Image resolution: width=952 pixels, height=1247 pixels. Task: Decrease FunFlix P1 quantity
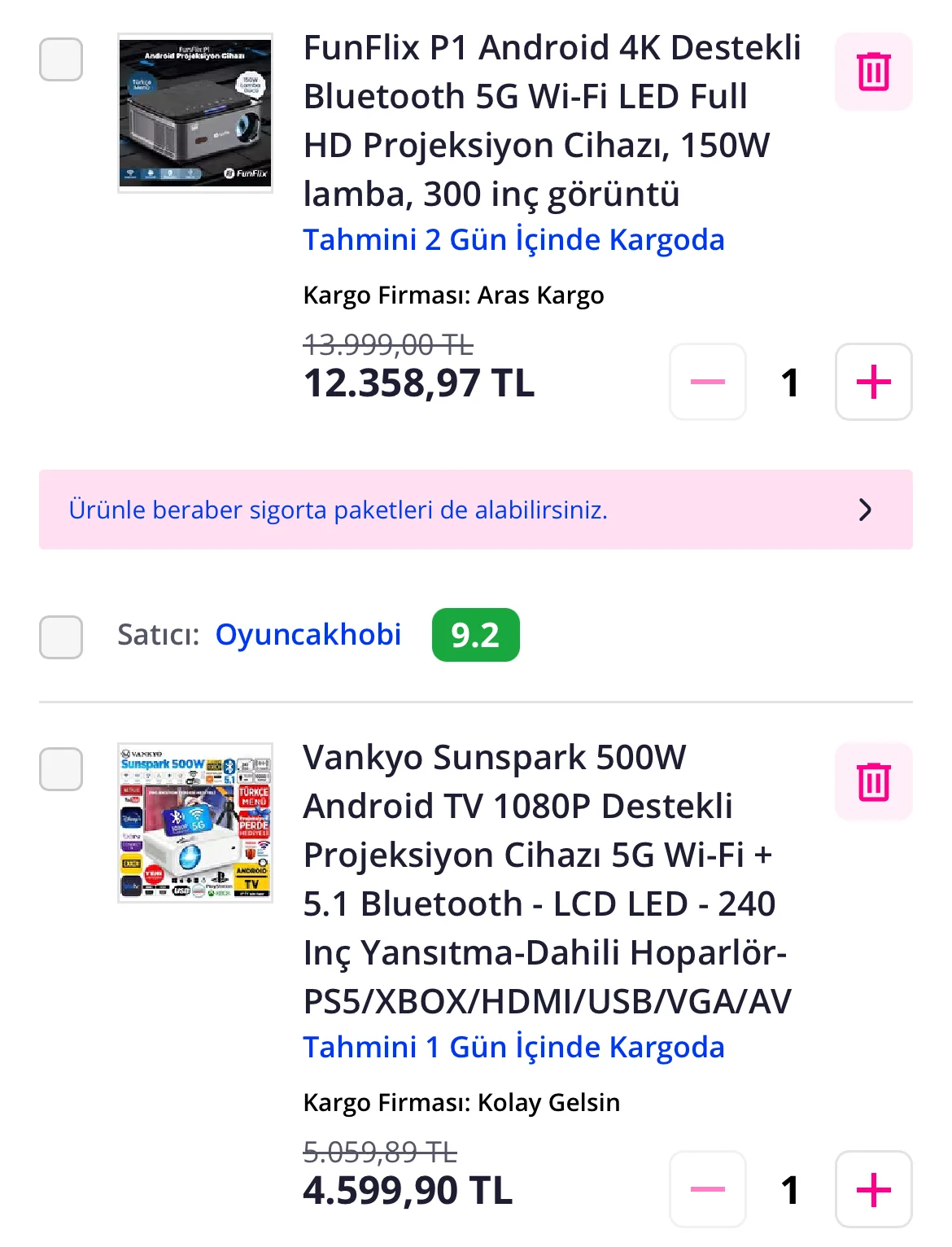pos(707,382)
